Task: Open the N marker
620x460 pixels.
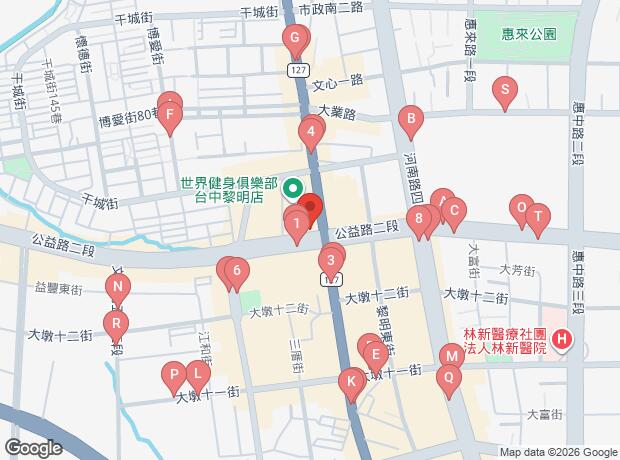Action: [118, 290]
